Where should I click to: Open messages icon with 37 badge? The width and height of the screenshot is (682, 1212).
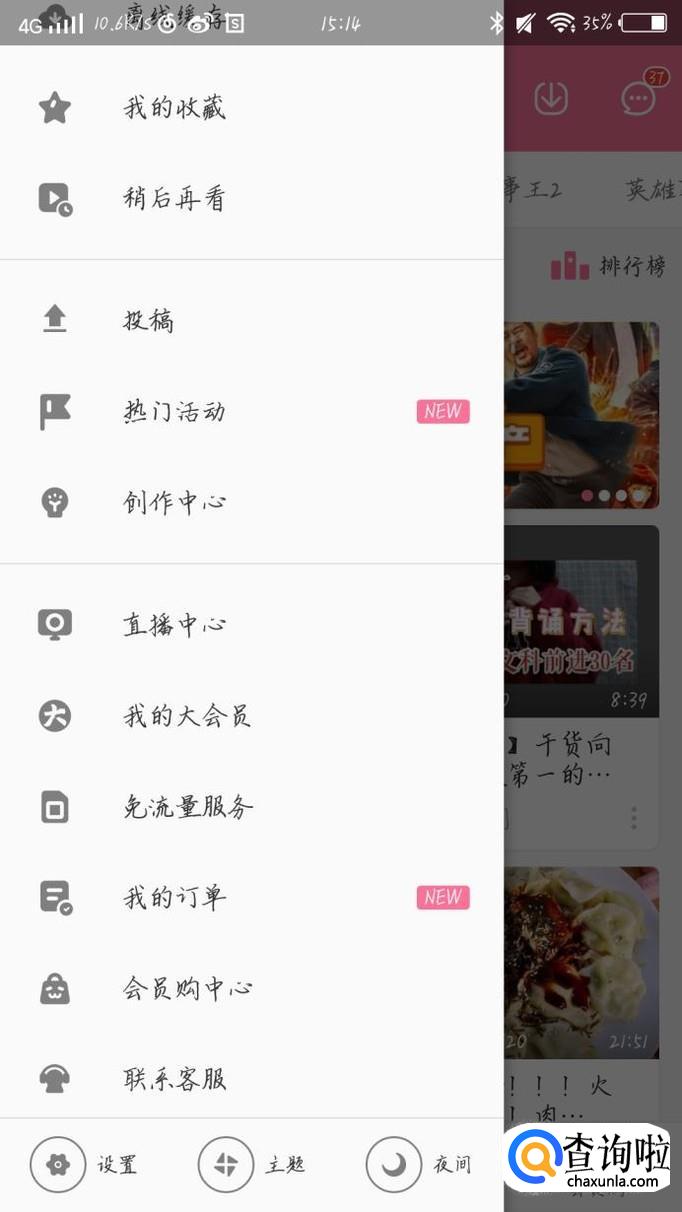tap(639, 97)
